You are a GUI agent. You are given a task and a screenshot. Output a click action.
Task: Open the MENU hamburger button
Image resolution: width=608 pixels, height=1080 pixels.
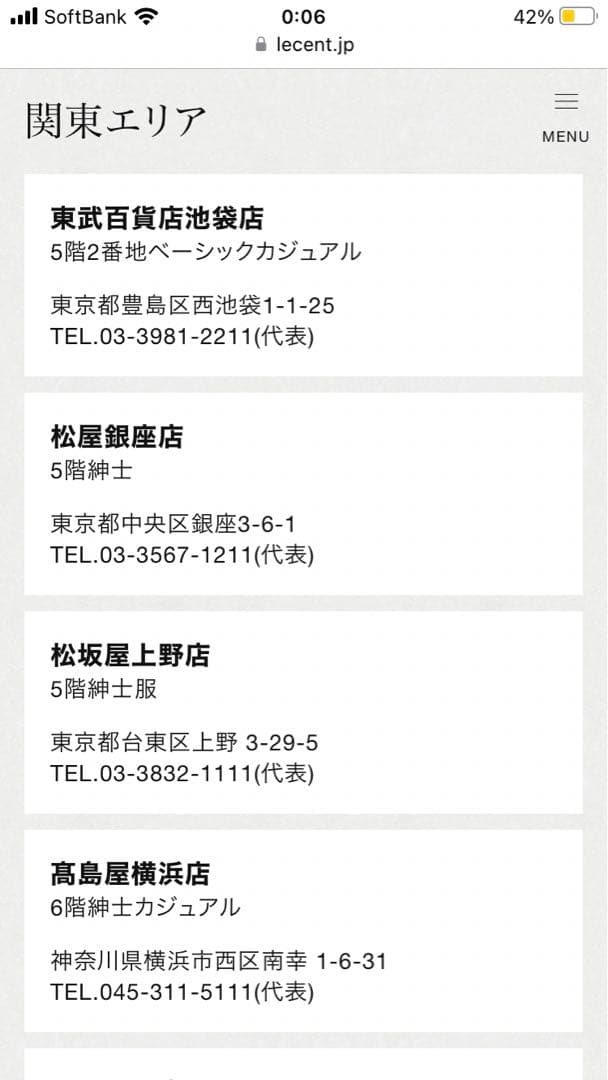(x=566, y=117)
